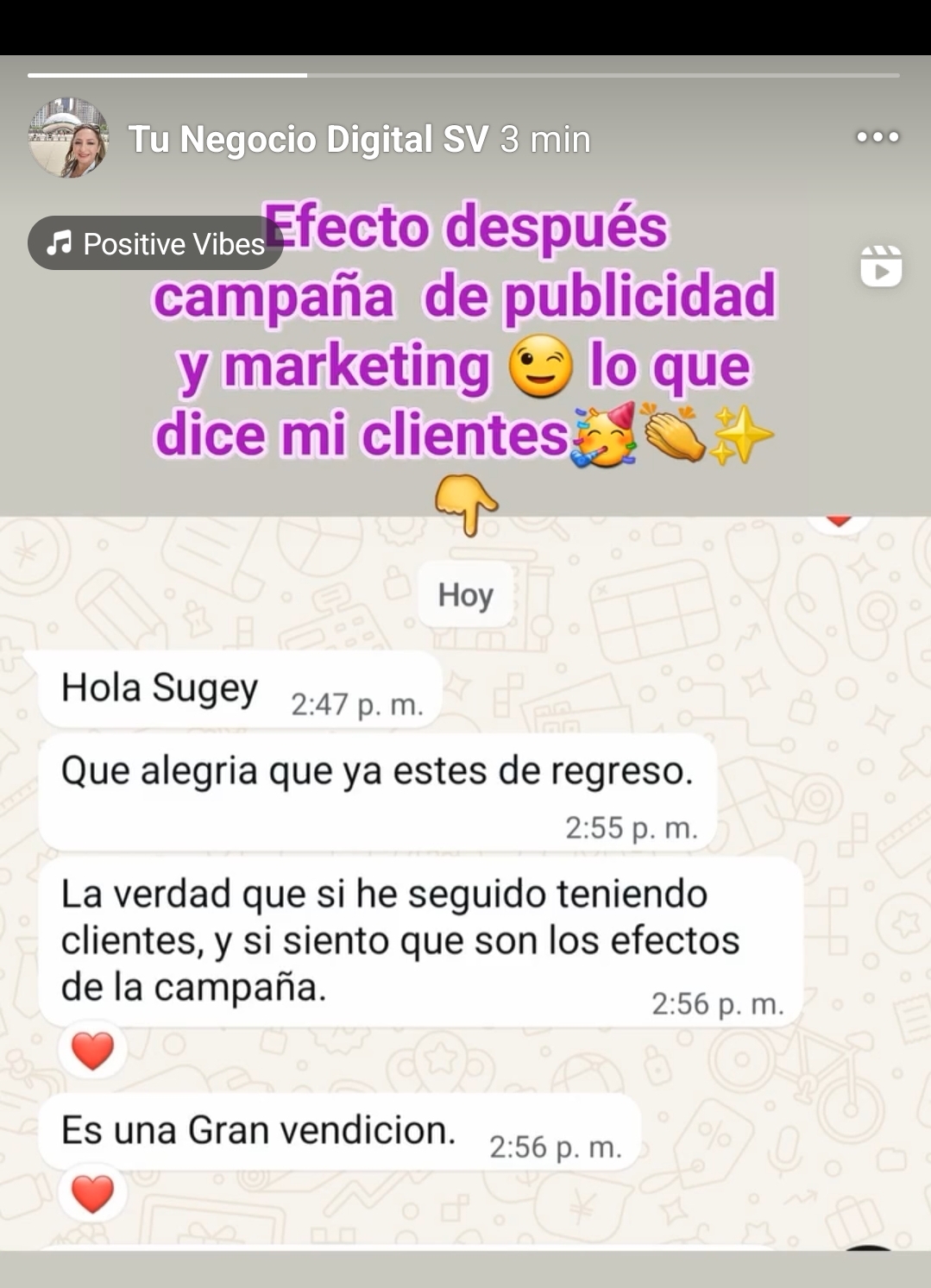Open the three-dot story options menu
The width and height of the screenshot is (931, 1288).
[x=878, y=137]
